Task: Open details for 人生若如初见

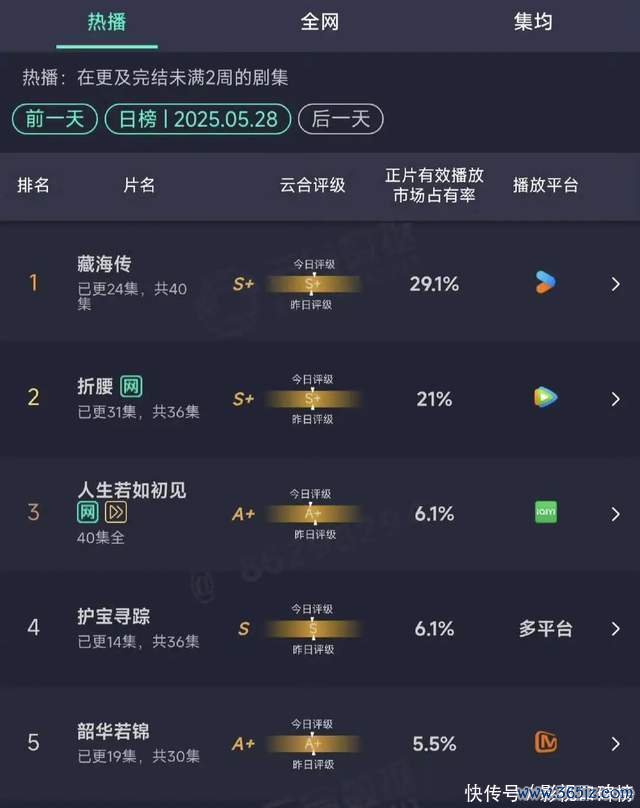Action: pos(616,514)
